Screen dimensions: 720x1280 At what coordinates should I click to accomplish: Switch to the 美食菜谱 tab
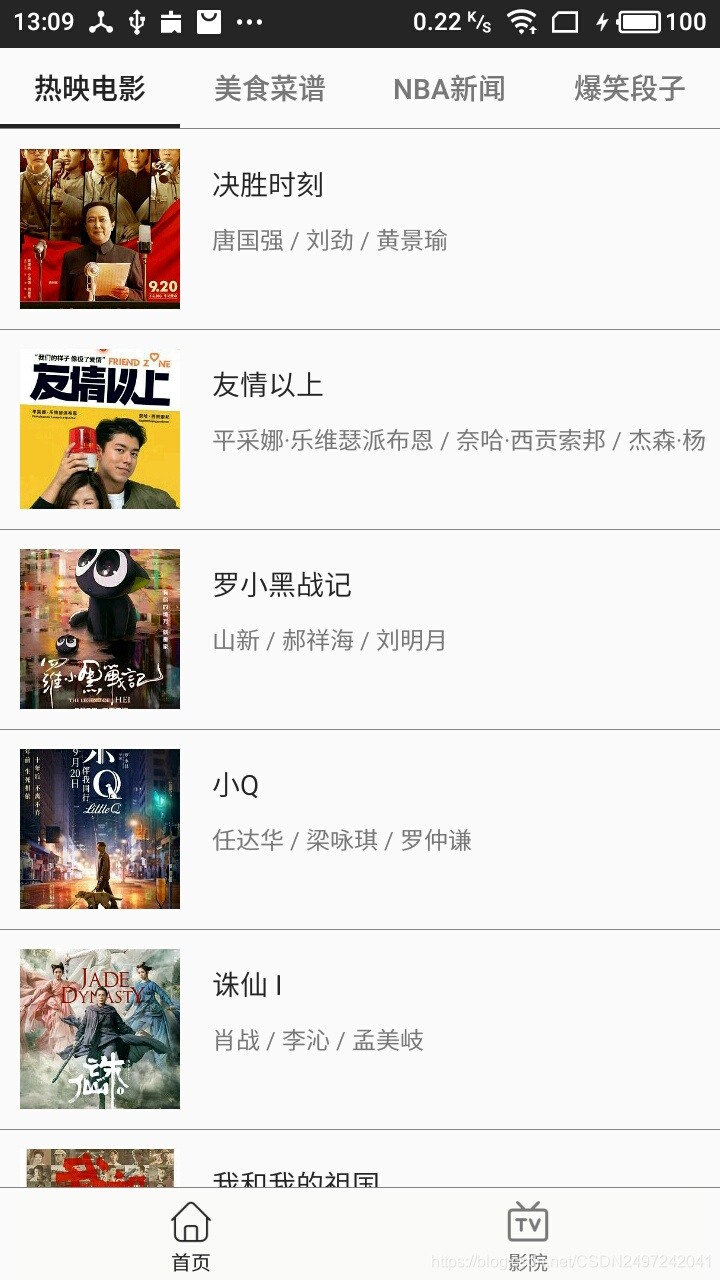(x=269, y=89)
